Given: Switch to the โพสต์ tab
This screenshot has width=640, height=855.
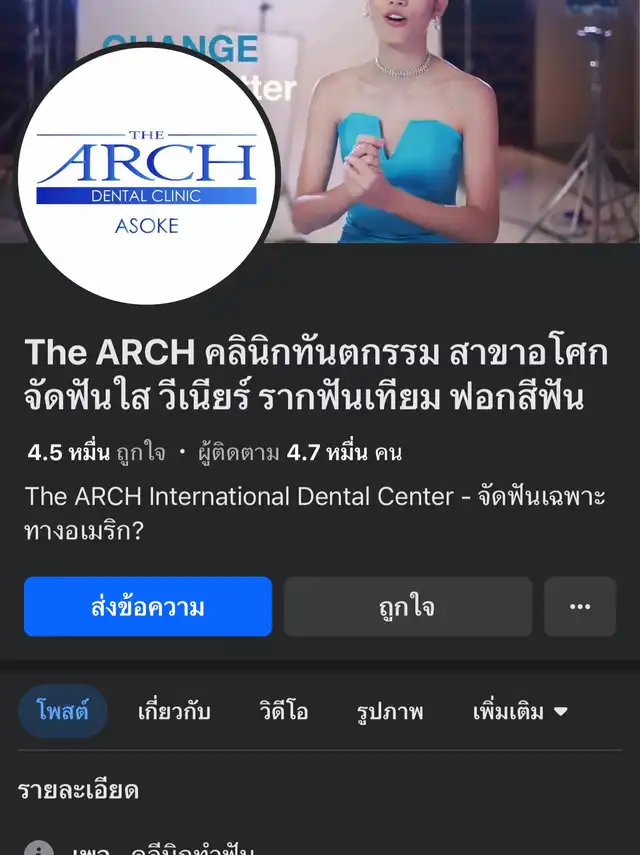Looking at the screenshot, I should click(63, 712).
